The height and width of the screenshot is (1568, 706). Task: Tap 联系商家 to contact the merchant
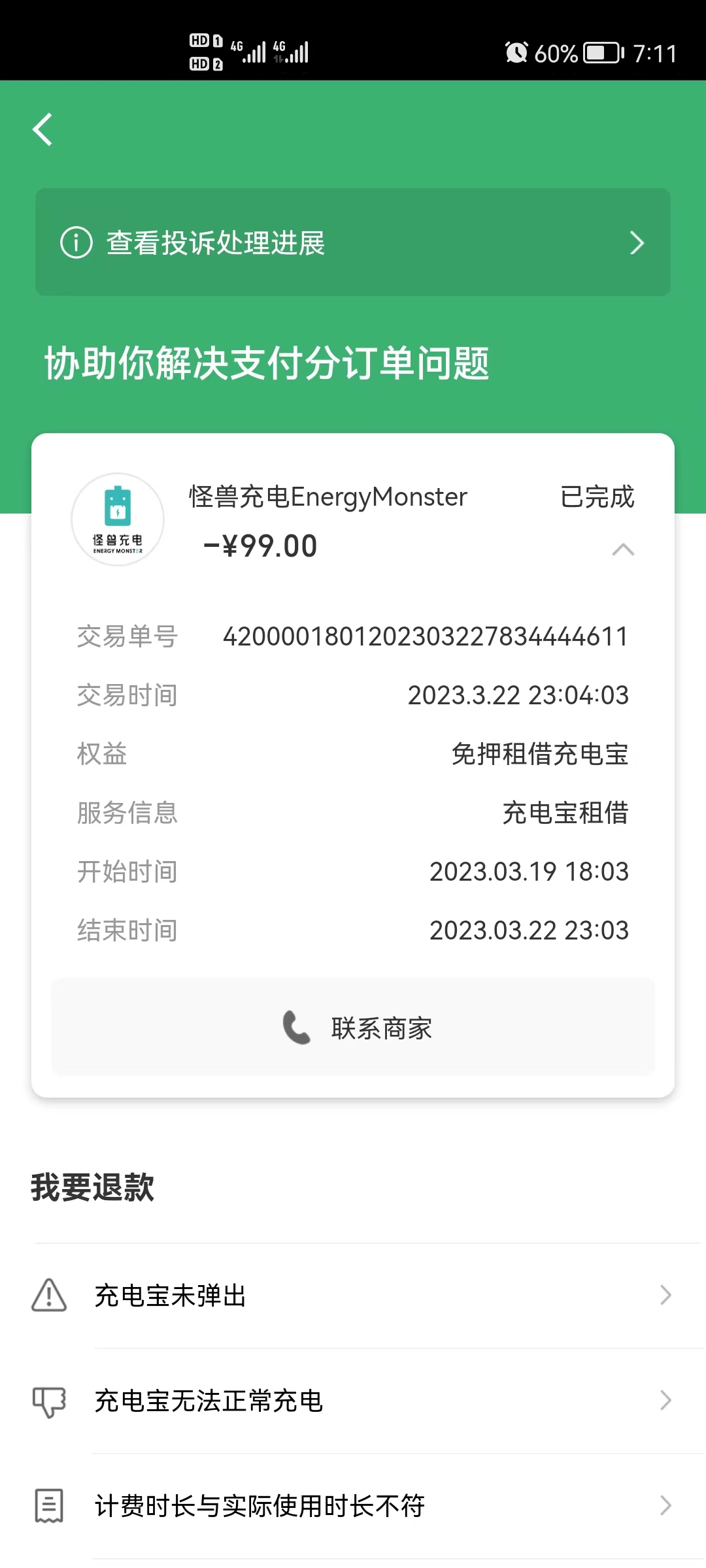click(x=353, y=1028)
